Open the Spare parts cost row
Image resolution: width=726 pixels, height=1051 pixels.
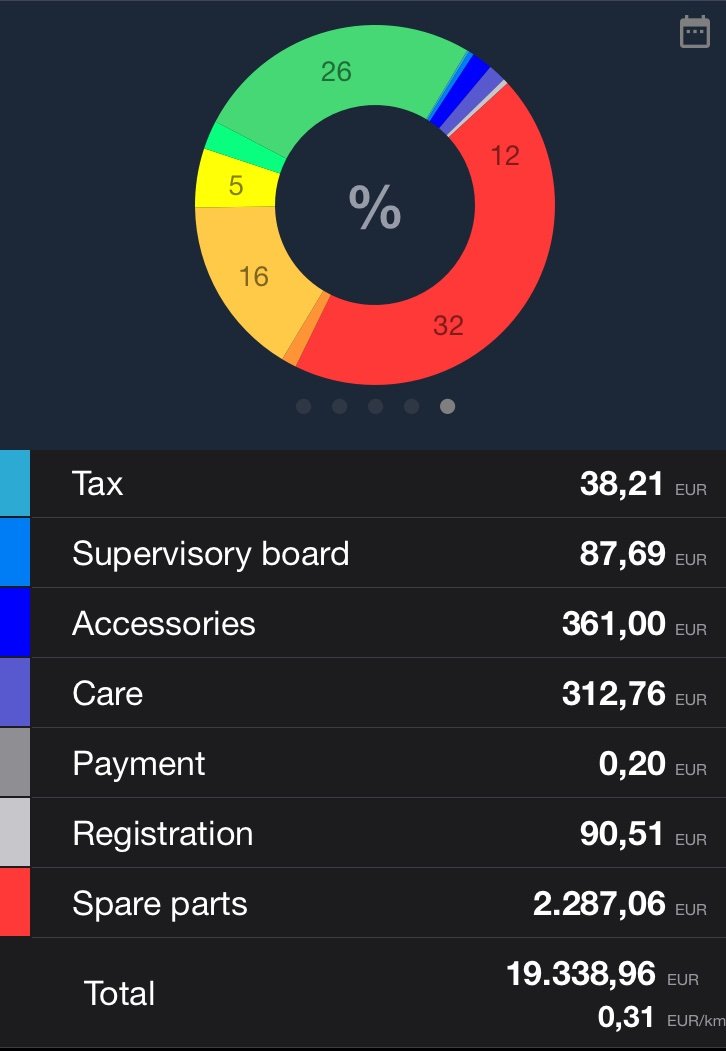click(x=363, y=903)
